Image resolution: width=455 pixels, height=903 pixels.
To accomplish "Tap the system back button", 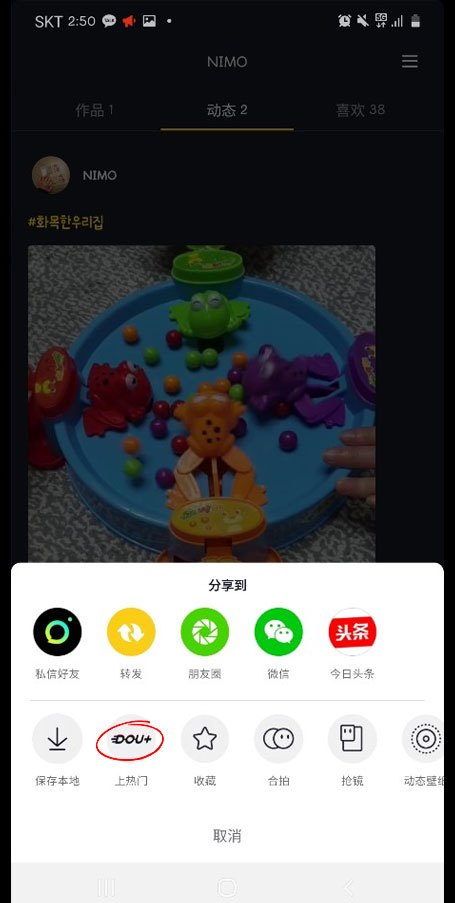I will tap(348, 887).
